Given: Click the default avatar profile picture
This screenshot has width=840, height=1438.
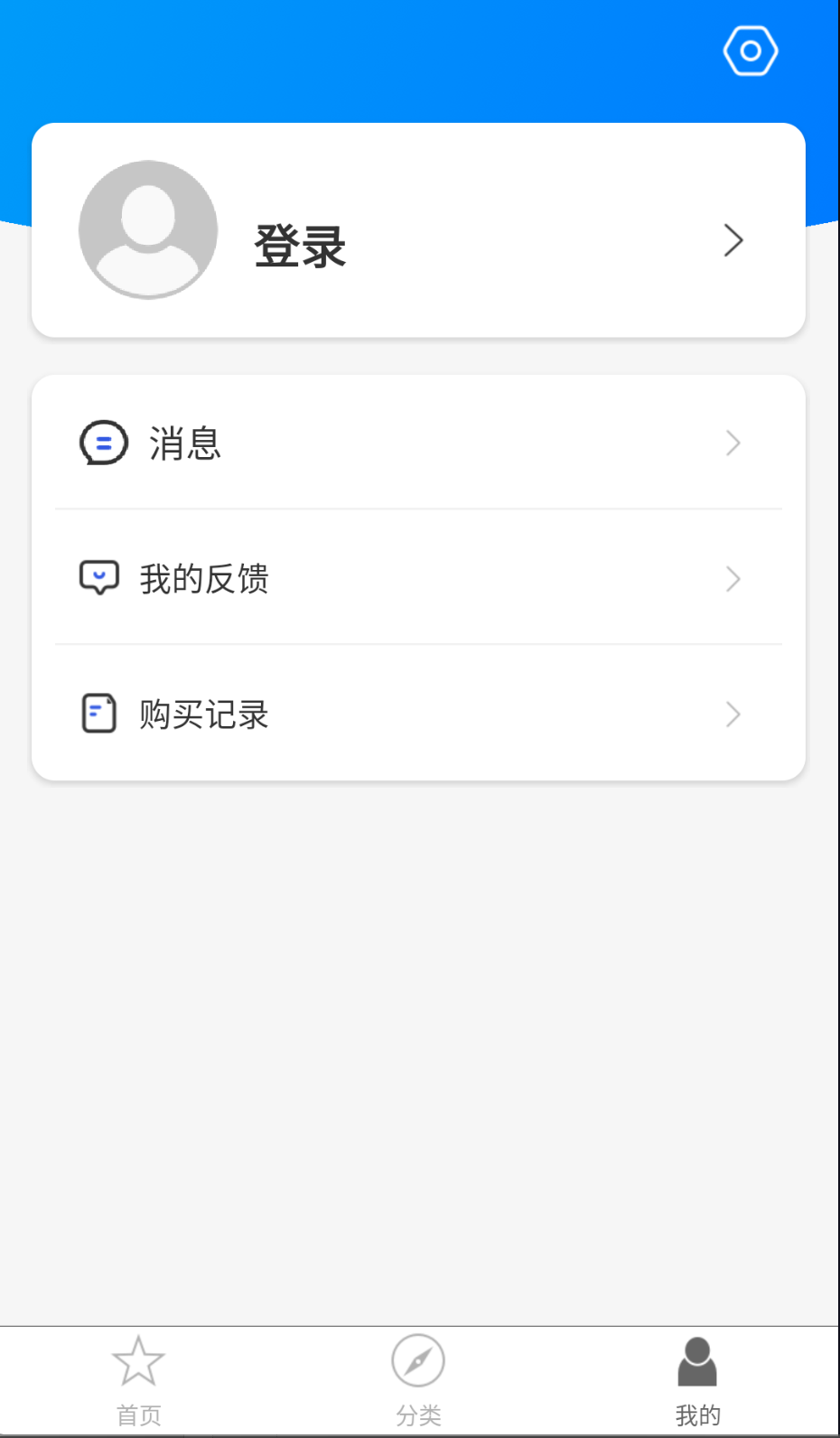Looking at the screenshot, I should pos(148,229).
